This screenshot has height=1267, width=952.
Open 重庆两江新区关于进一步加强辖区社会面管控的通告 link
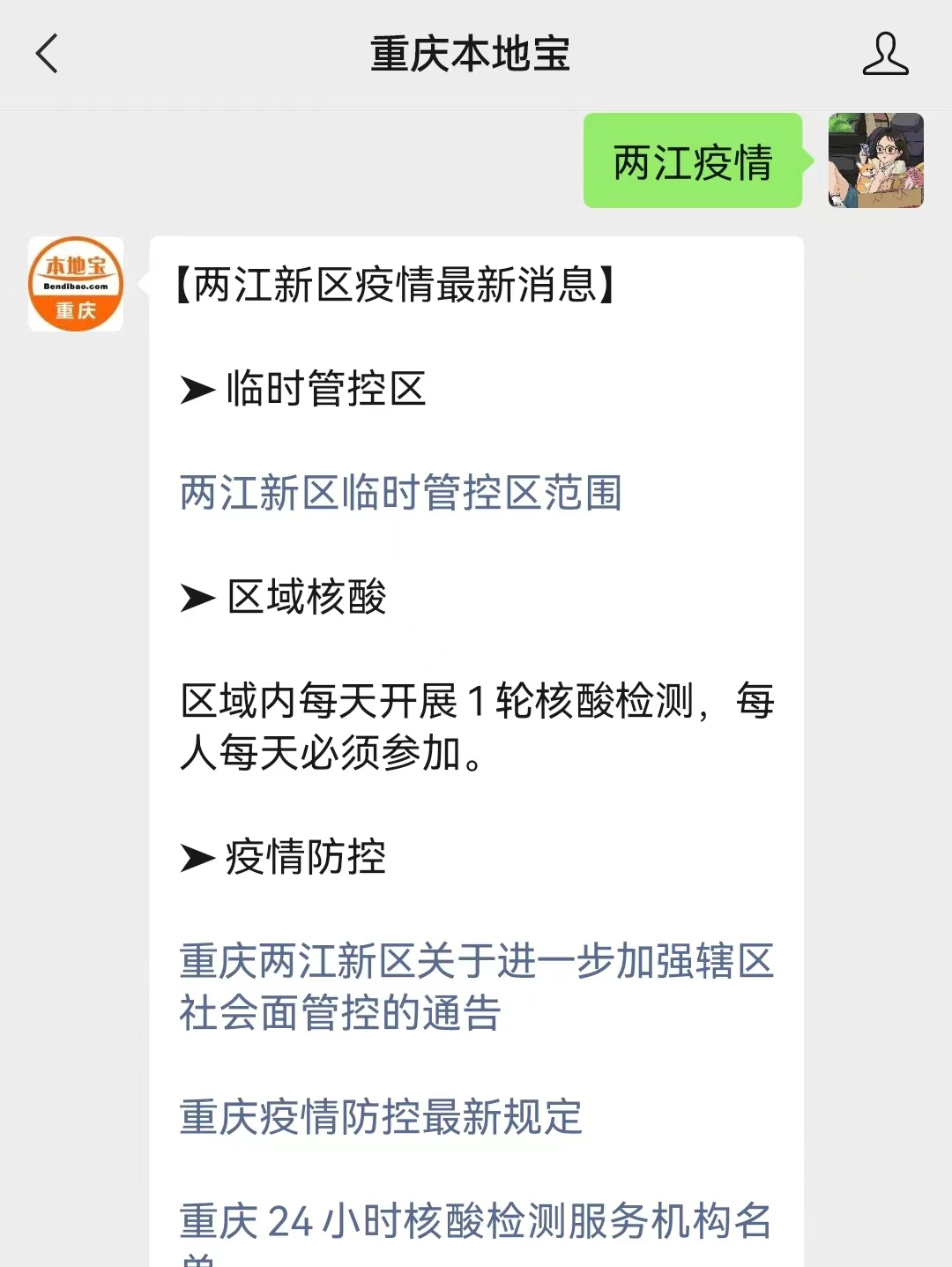coord(476,987)
